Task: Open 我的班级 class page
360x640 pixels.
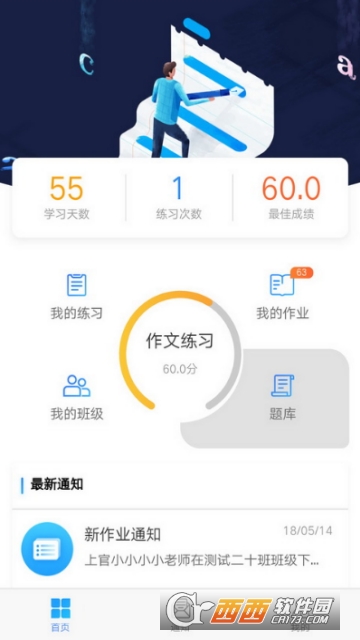Action: (76, 398)
